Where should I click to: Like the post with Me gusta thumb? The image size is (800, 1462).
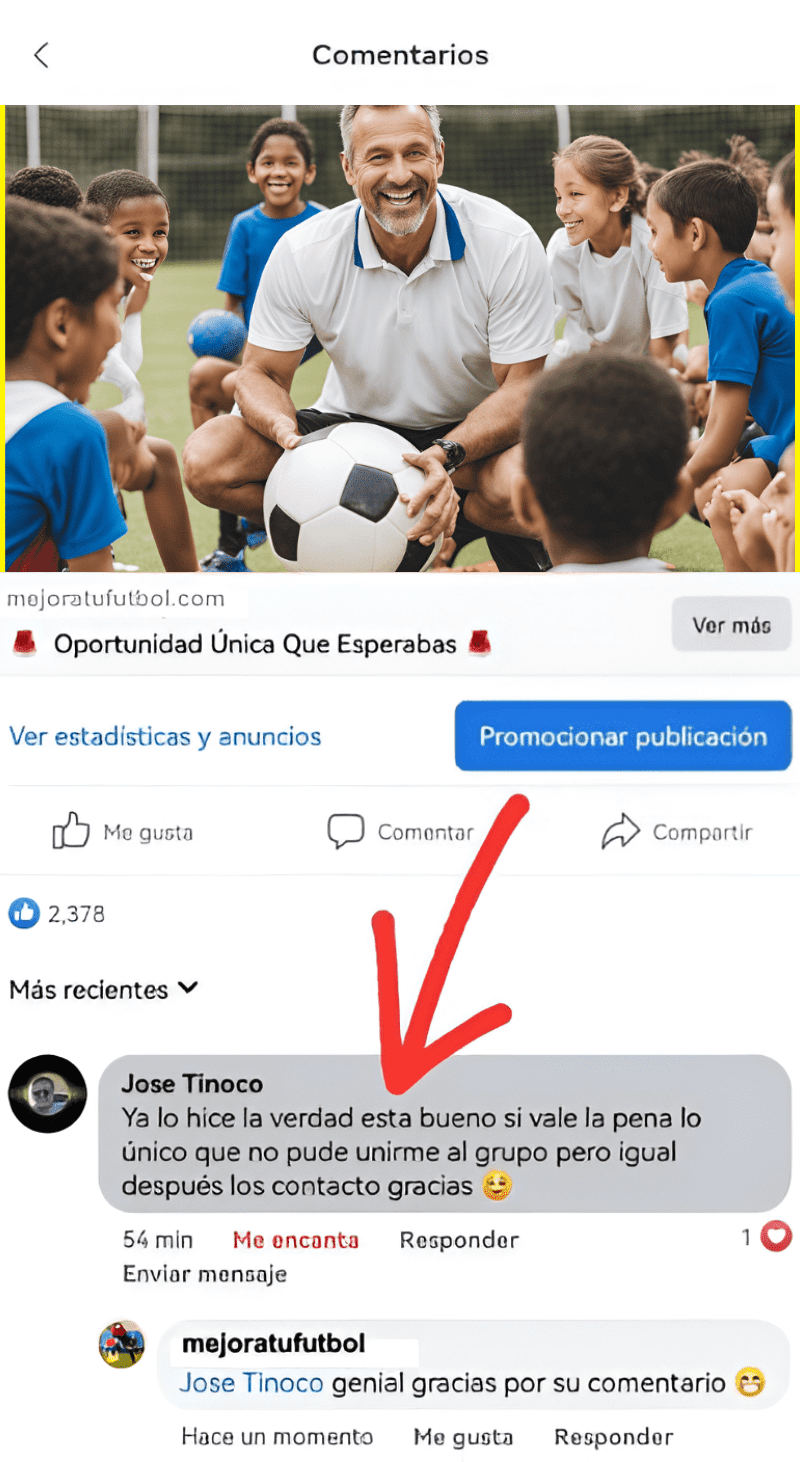click(x=123, y=831)
